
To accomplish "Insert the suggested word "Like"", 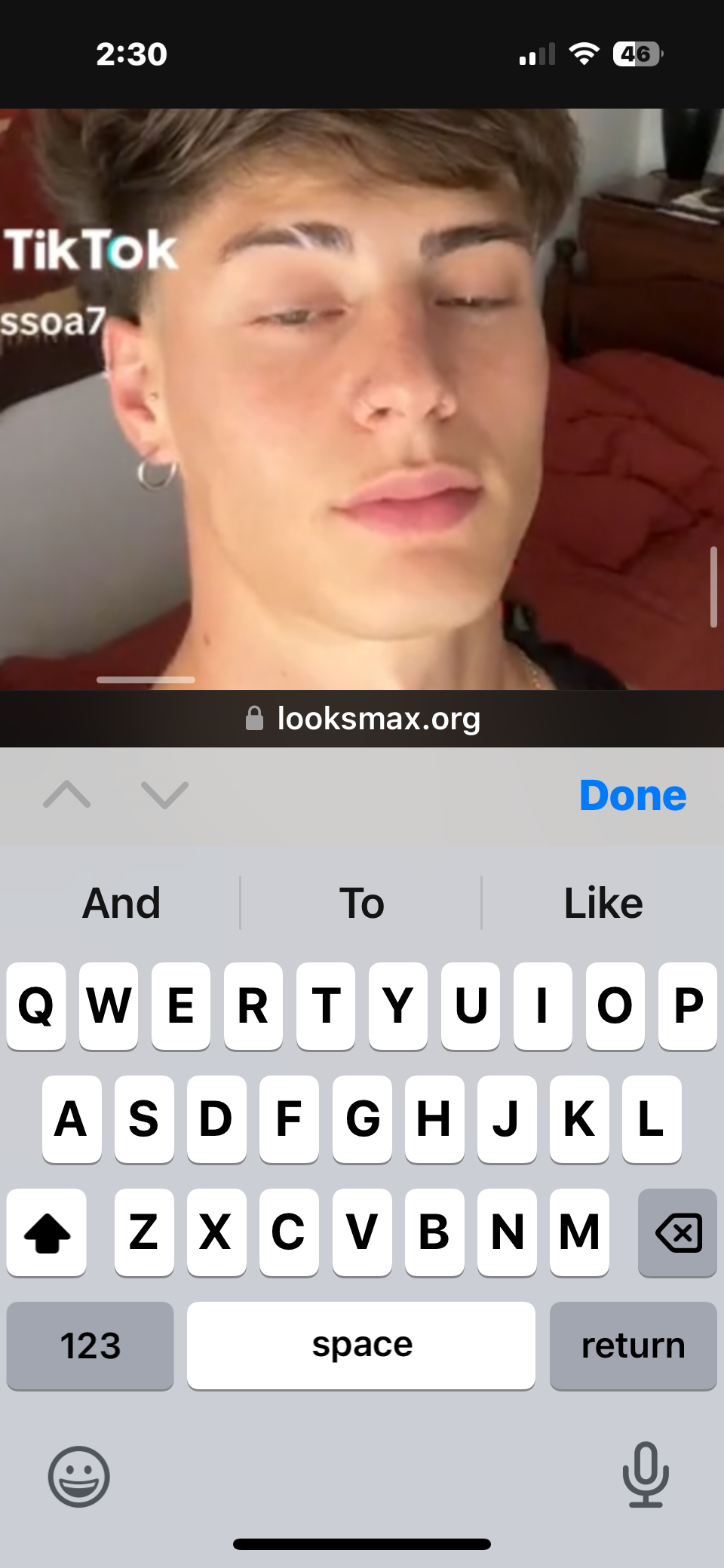I will 603,903.
